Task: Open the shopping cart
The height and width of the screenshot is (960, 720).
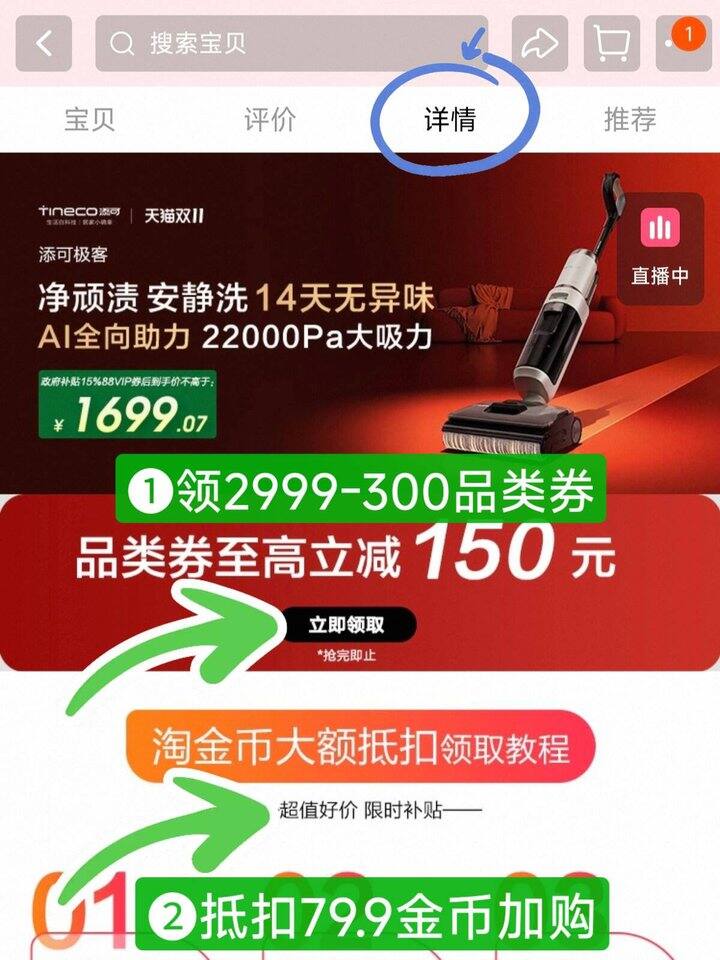Action: click(612, 44)
